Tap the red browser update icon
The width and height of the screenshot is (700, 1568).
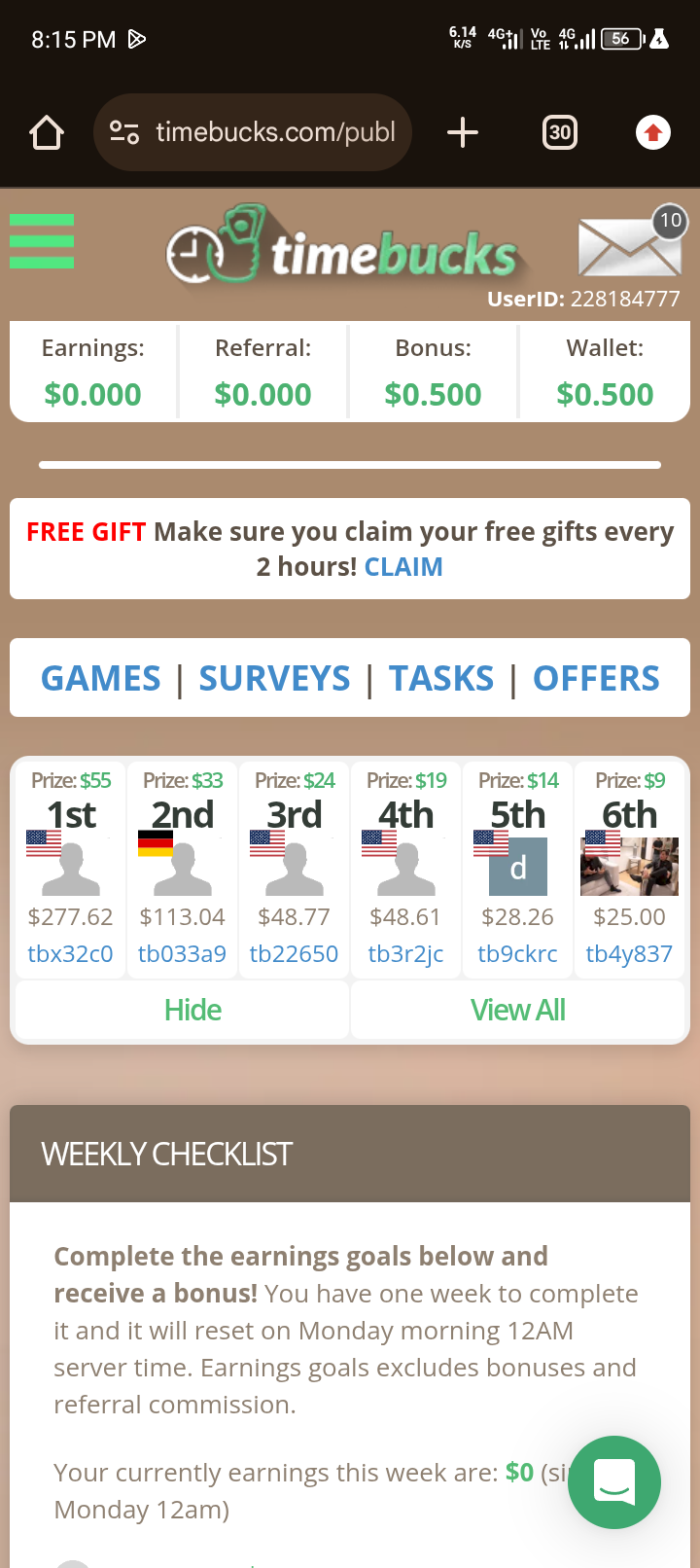652,132
